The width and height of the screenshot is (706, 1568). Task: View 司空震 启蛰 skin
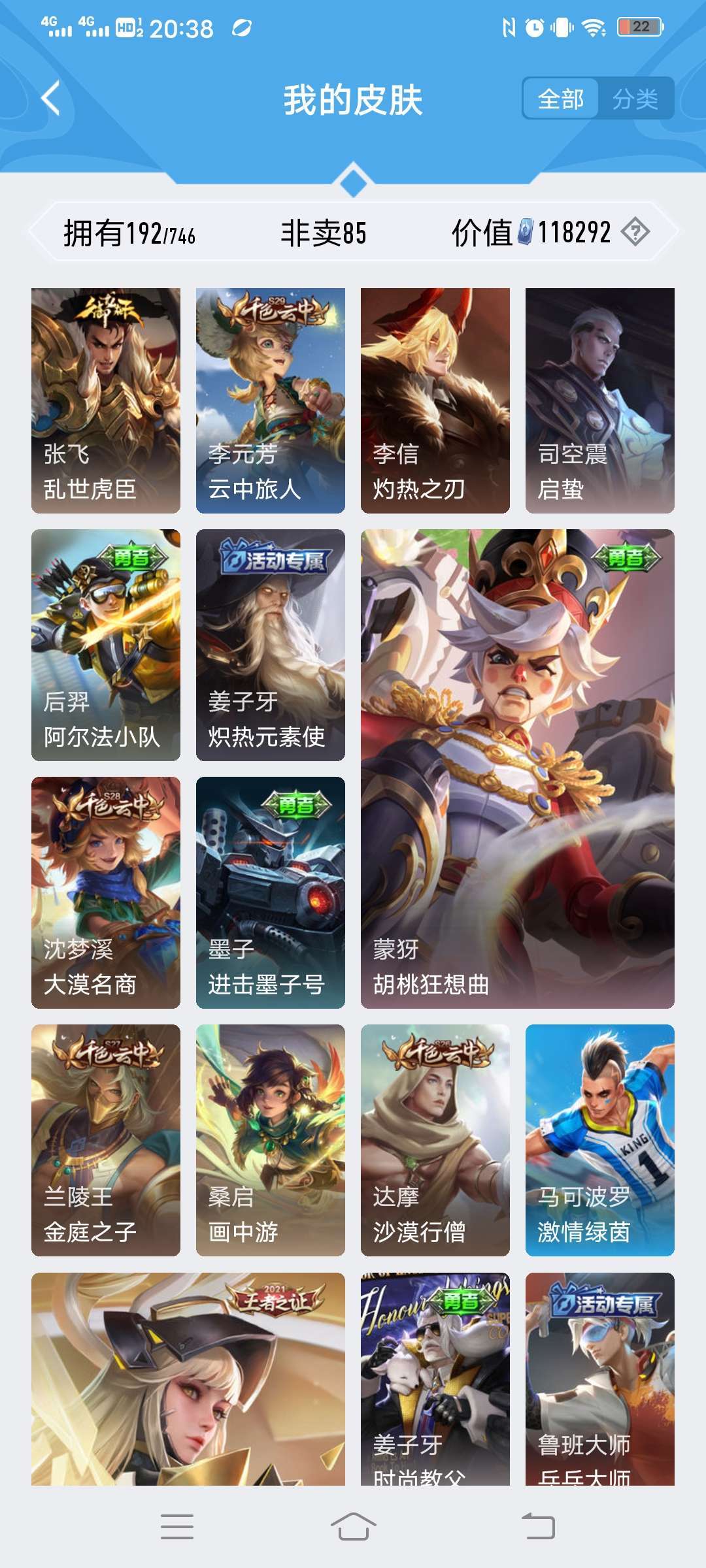tap(600, 400)
